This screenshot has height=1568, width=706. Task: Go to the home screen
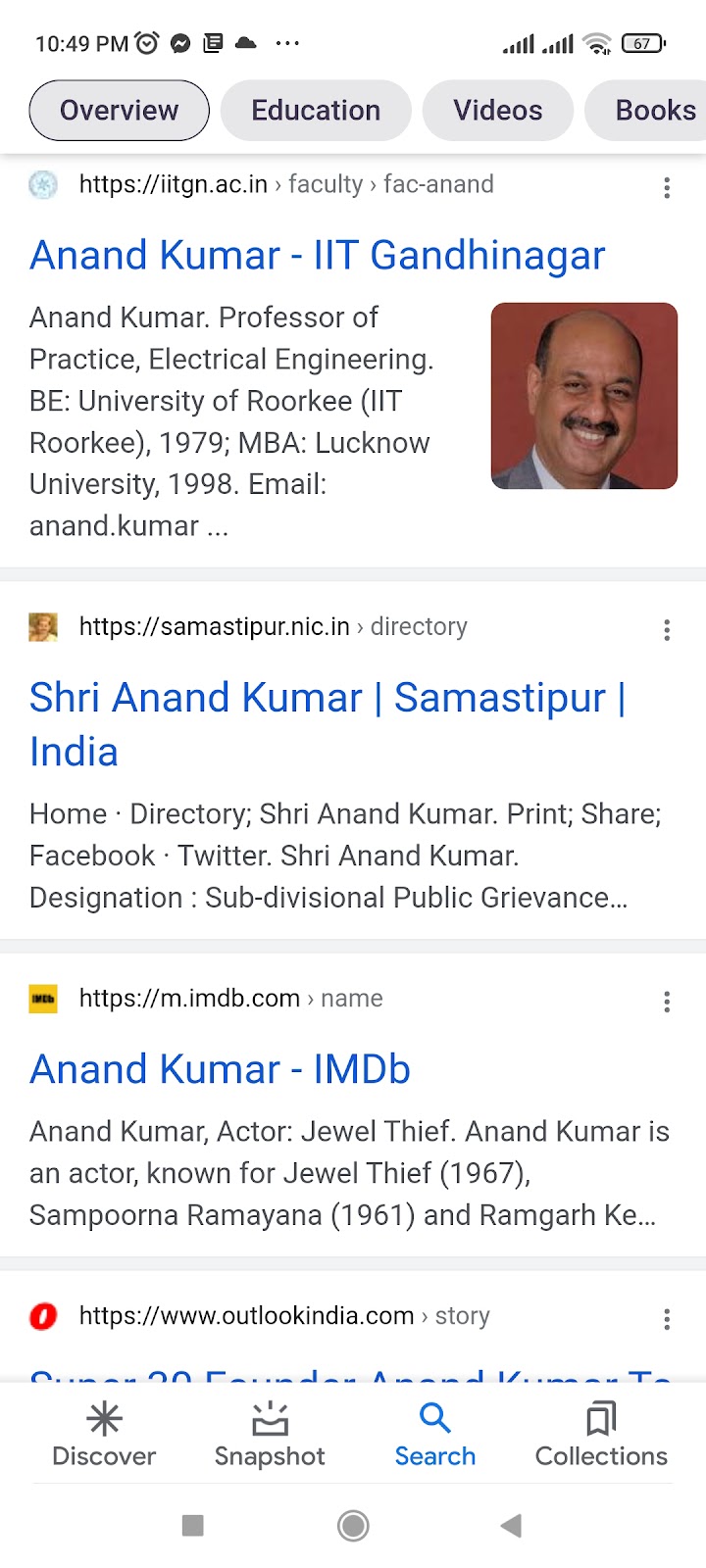(x=353, y=1525)
